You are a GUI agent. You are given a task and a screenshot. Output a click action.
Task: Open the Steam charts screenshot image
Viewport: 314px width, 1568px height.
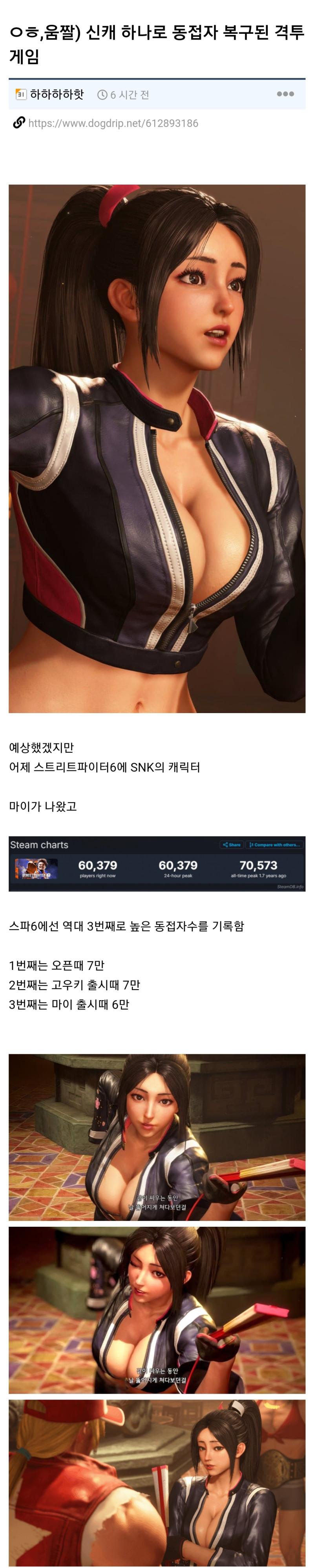157,863
